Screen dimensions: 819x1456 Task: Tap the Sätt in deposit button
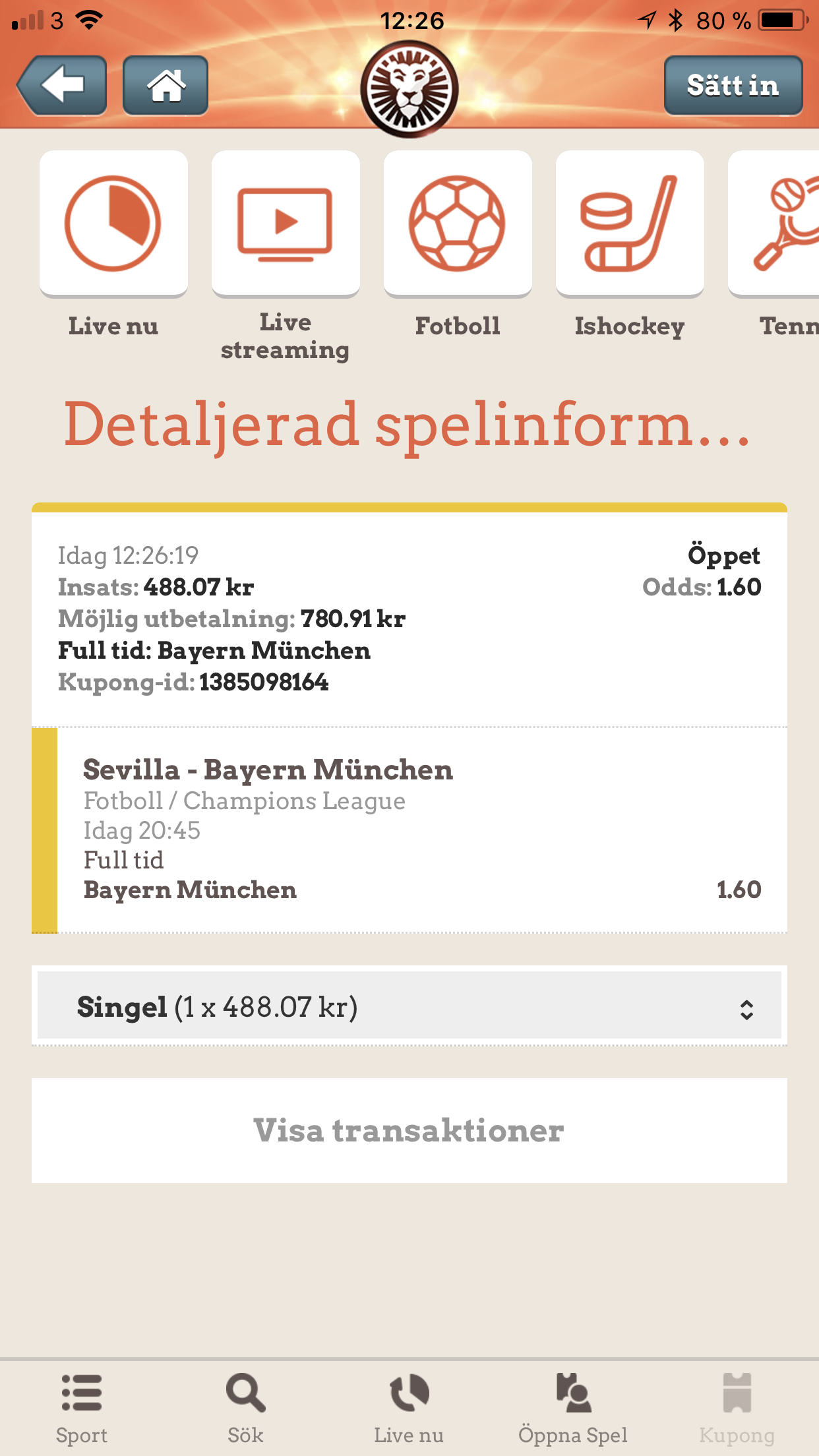733,85
